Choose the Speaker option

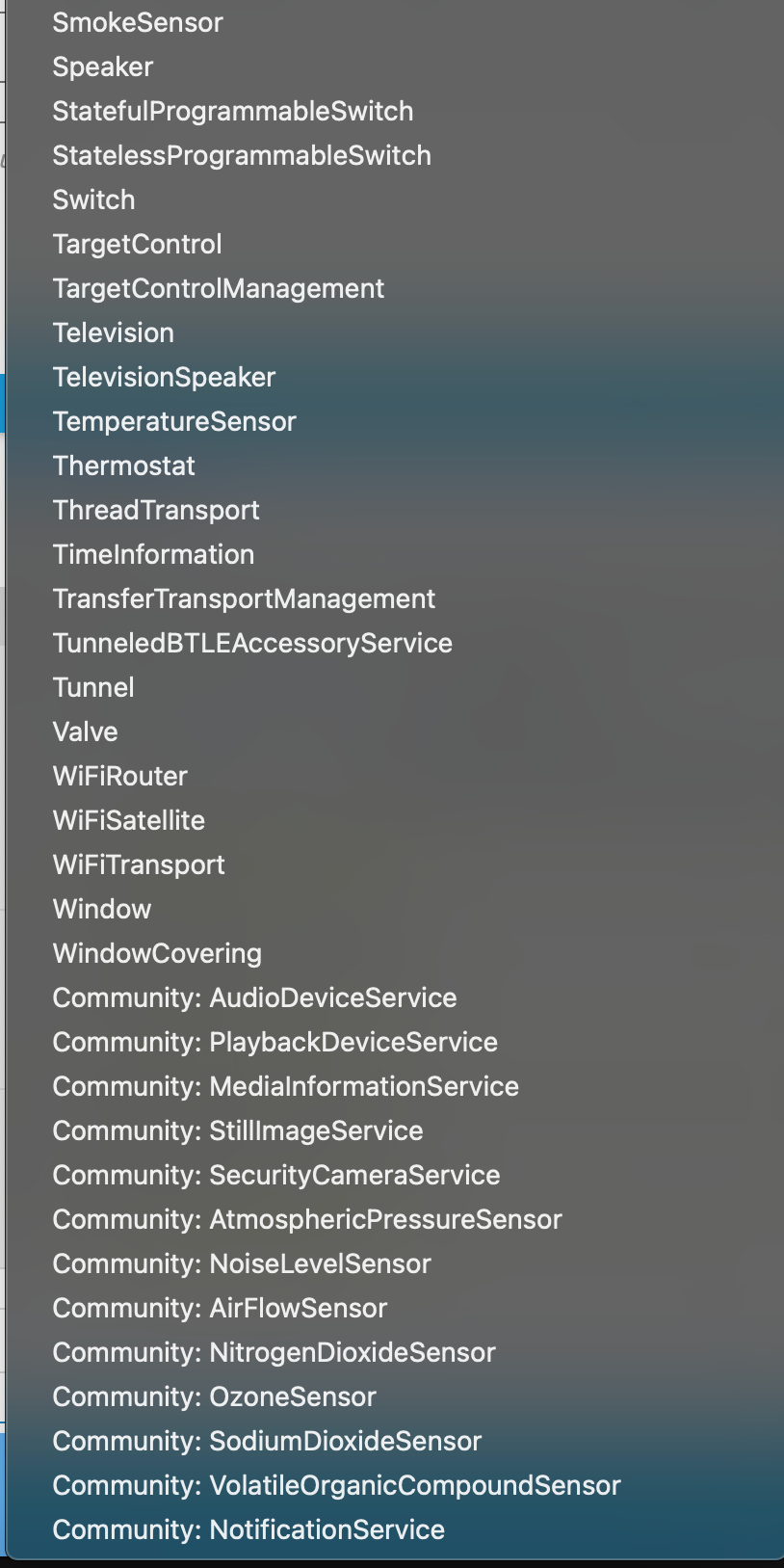[103, 66]
